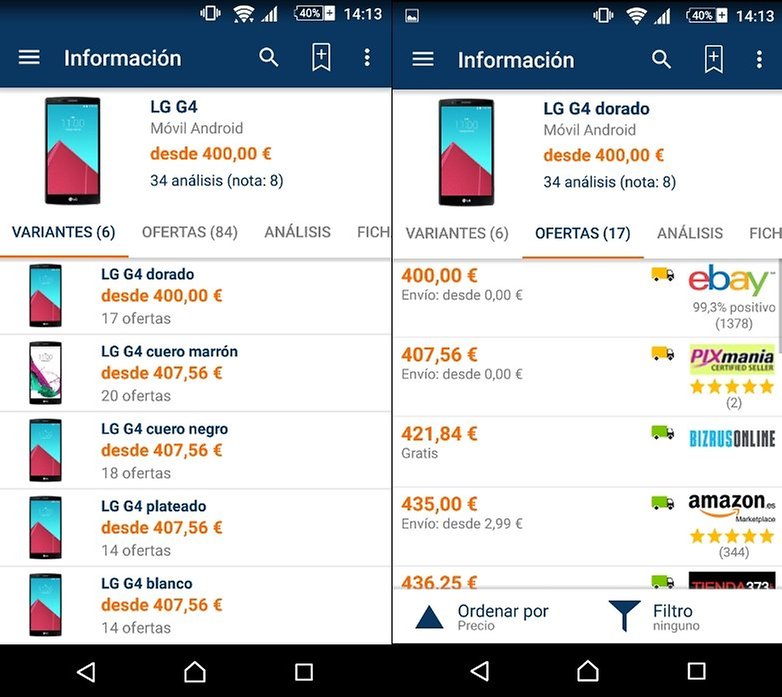Open the LG G4 cuero marrón variant
This screenshot has height=697, width=782.
(195, 373)
